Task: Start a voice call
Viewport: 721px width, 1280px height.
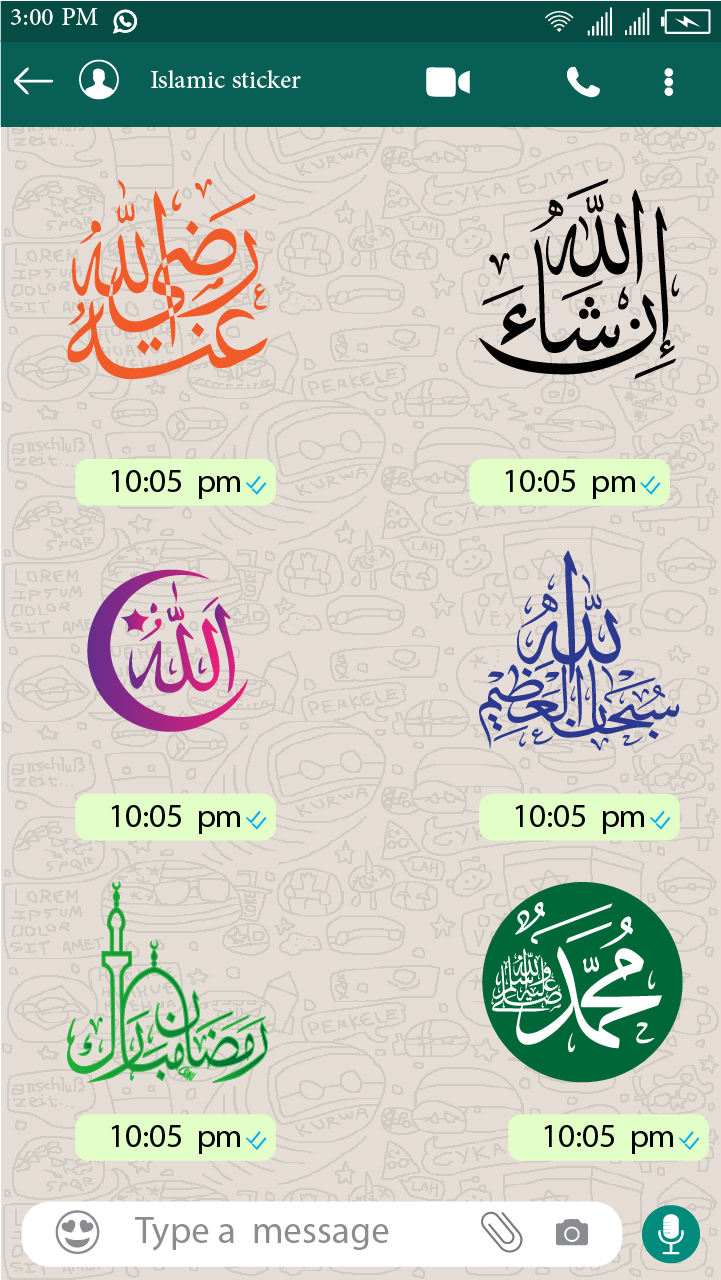Action: coord(583,82)
